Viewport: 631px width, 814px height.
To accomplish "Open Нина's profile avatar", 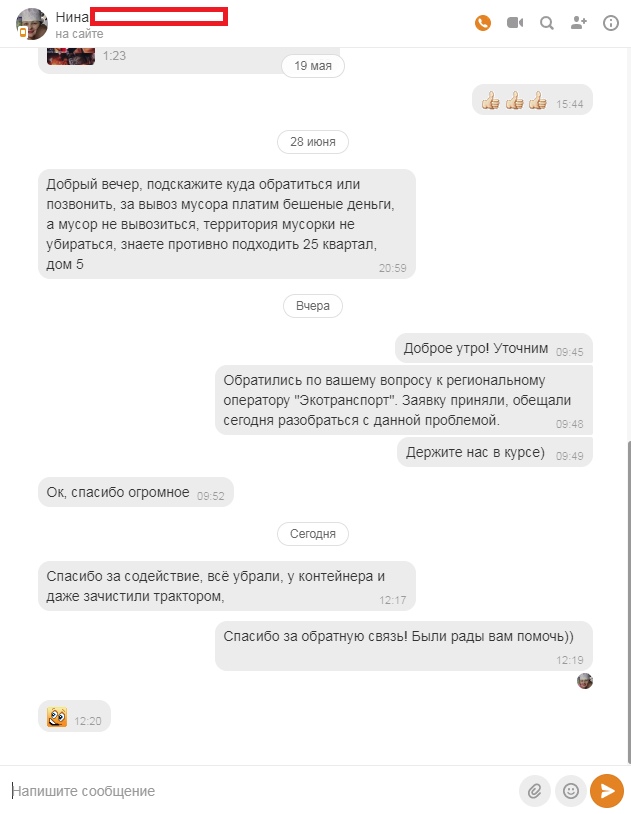I will tap(31, 23).
